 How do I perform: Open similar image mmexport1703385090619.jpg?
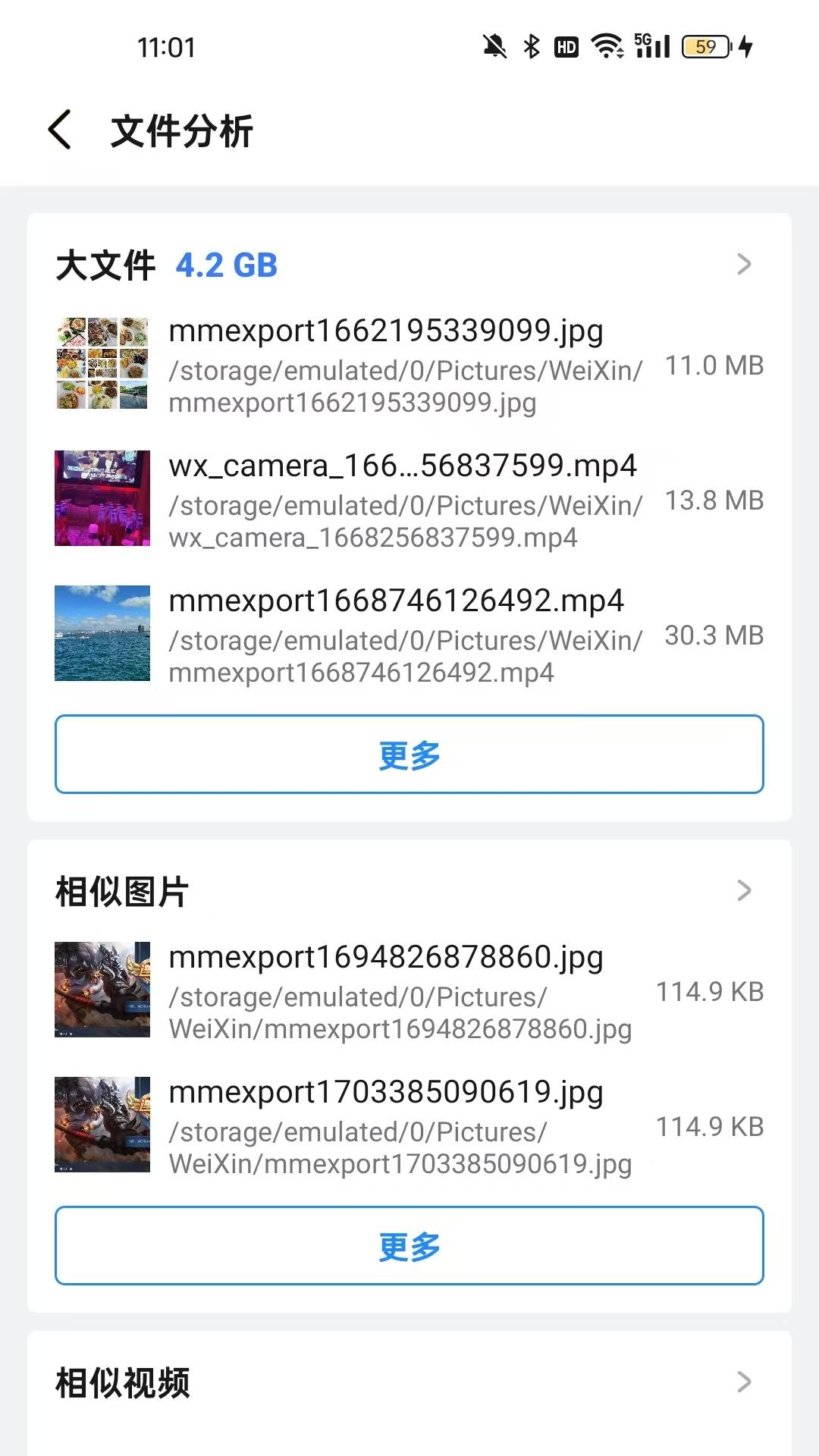coord(409,1127)
